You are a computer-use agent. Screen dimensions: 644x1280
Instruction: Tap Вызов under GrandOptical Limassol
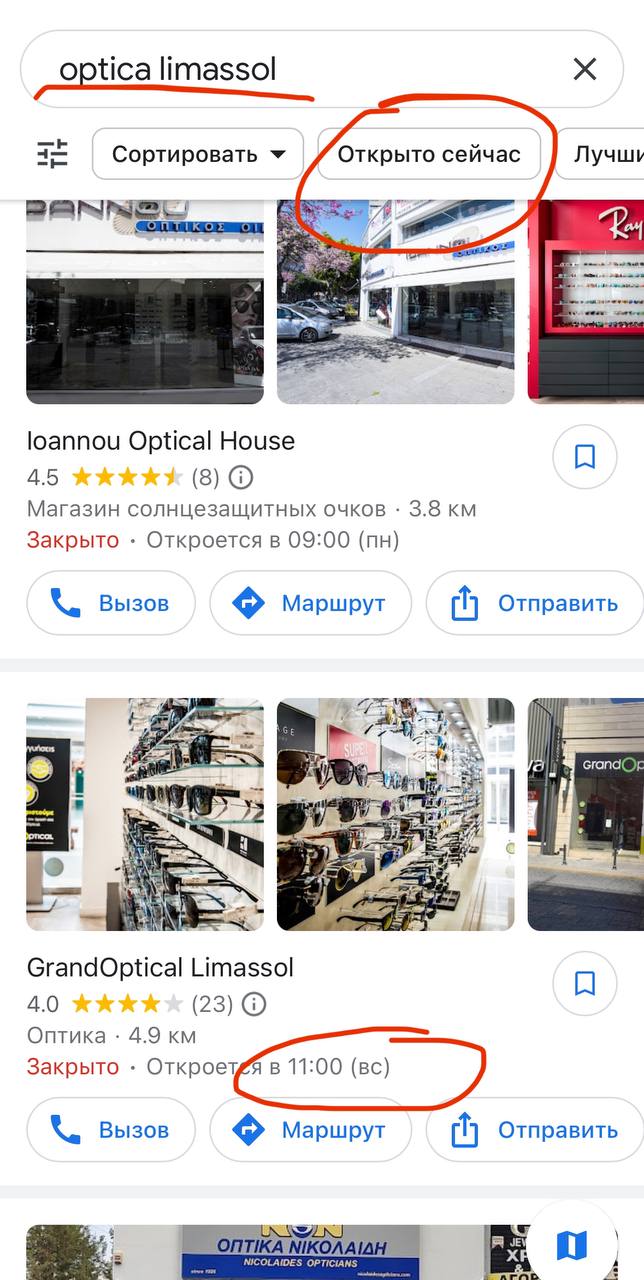(x=111, y=1130)
